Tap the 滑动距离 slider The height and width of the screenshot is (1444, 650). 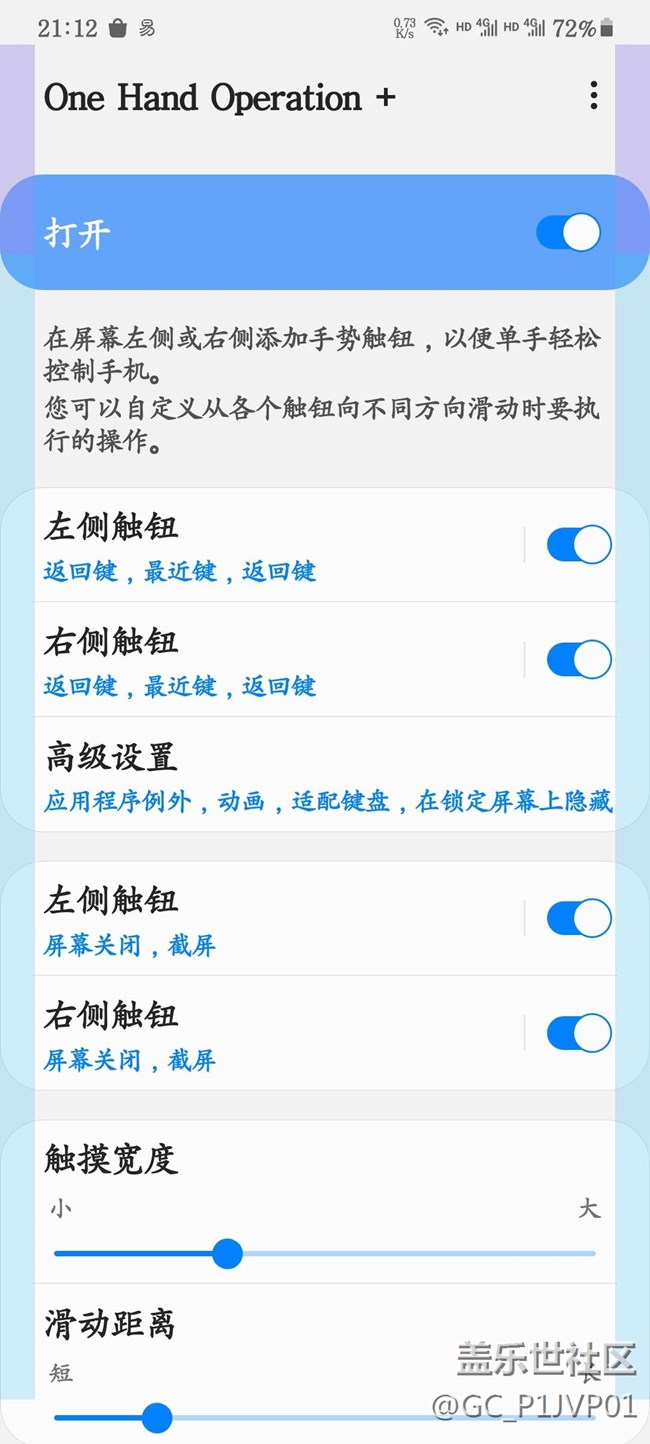pyautogui.click(x=325, y=1417)
